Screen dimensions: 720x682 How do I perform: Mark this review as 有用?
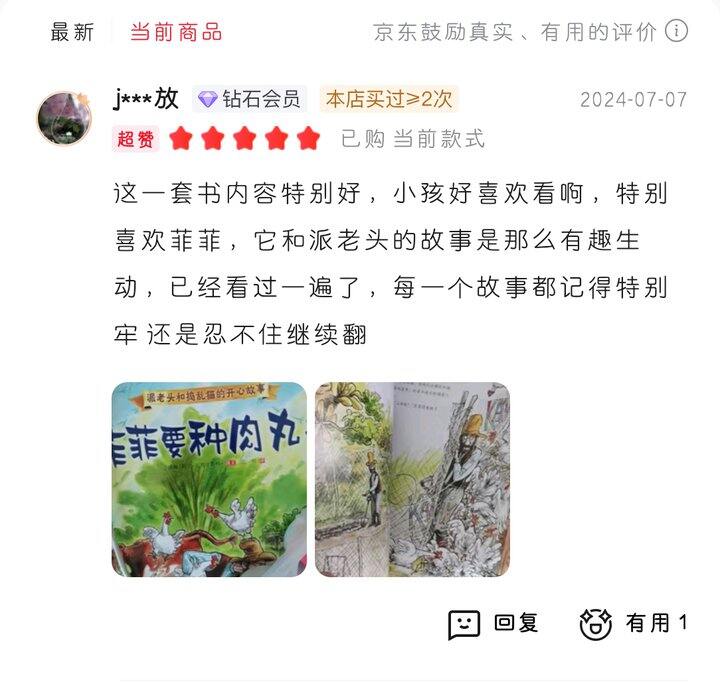pos(633,624)
